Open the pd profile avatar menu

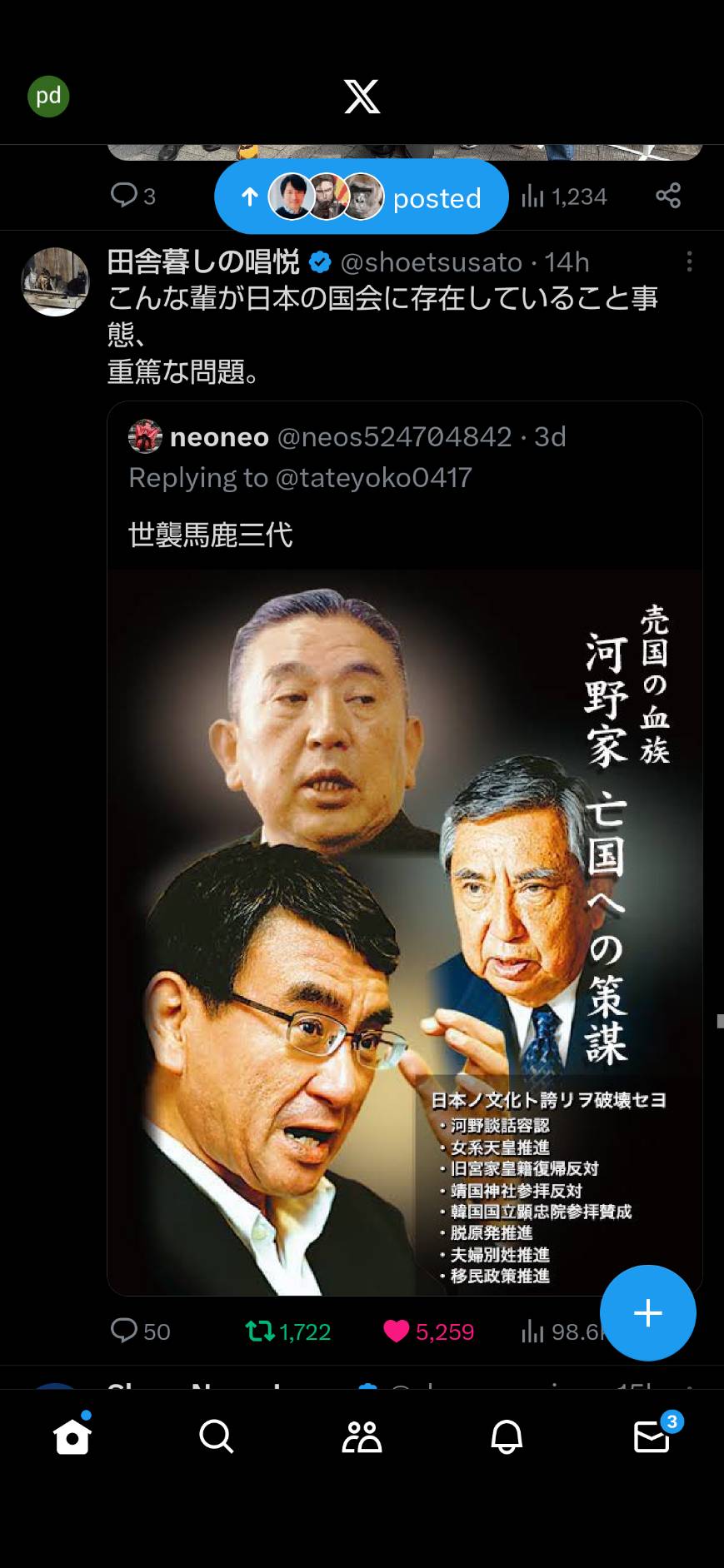coord(48,96)
